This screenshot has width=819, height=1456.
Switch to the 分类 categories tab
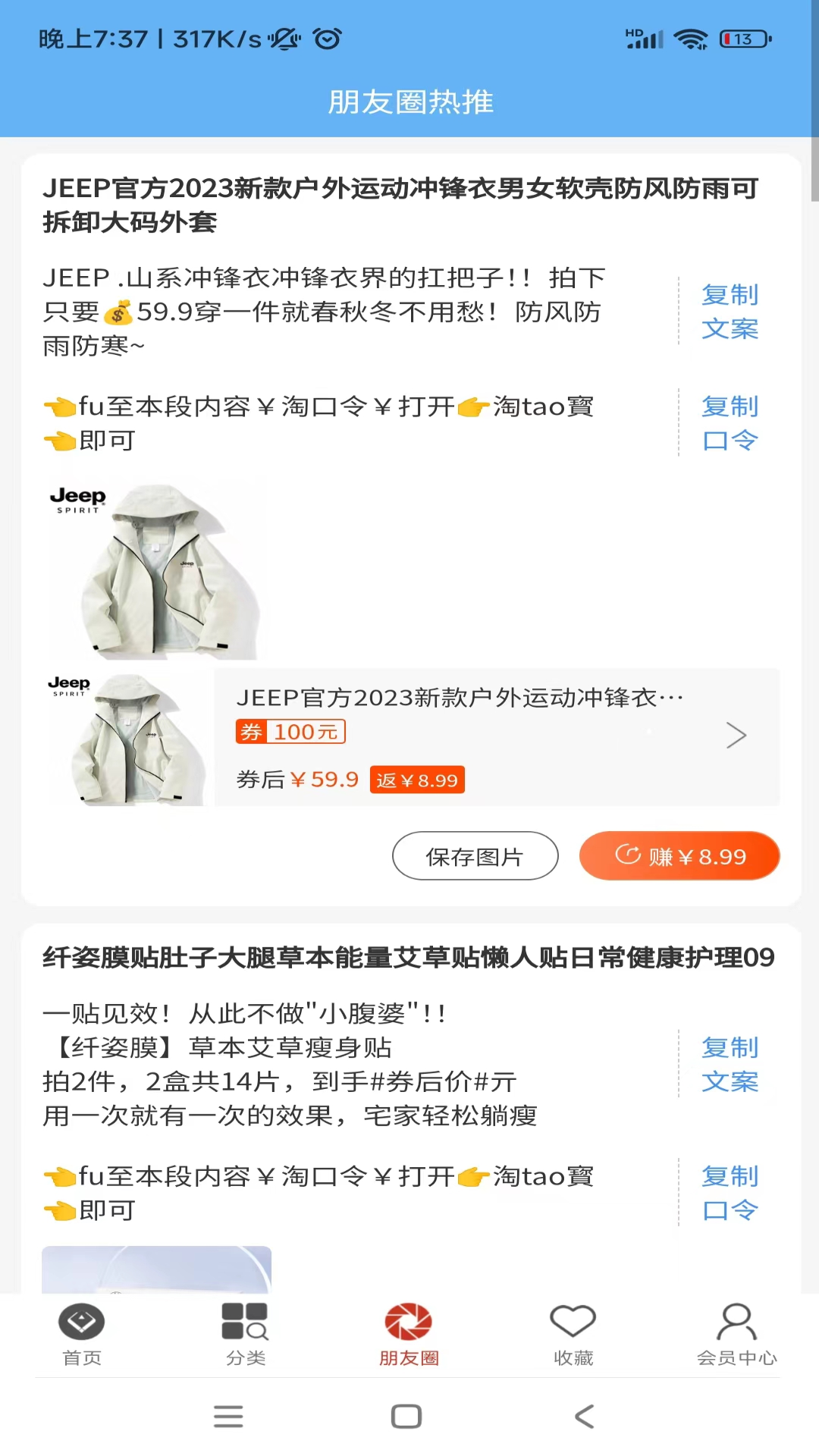[x=246, y=1334]
